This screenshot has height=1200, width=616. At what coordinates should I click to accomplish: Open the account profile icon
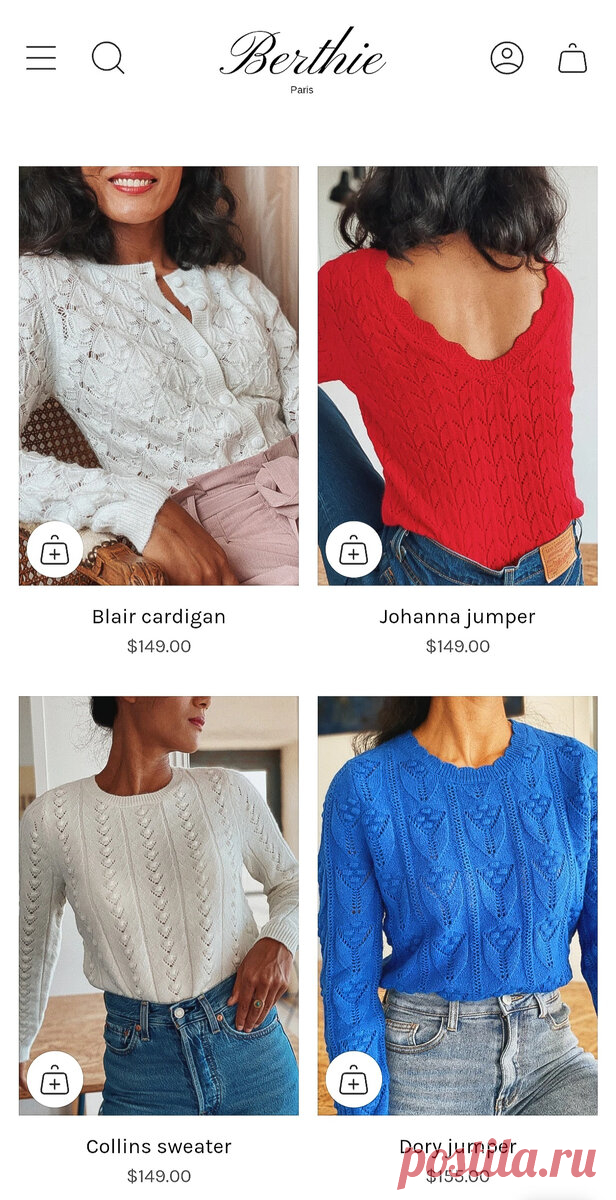click(507, 58)
